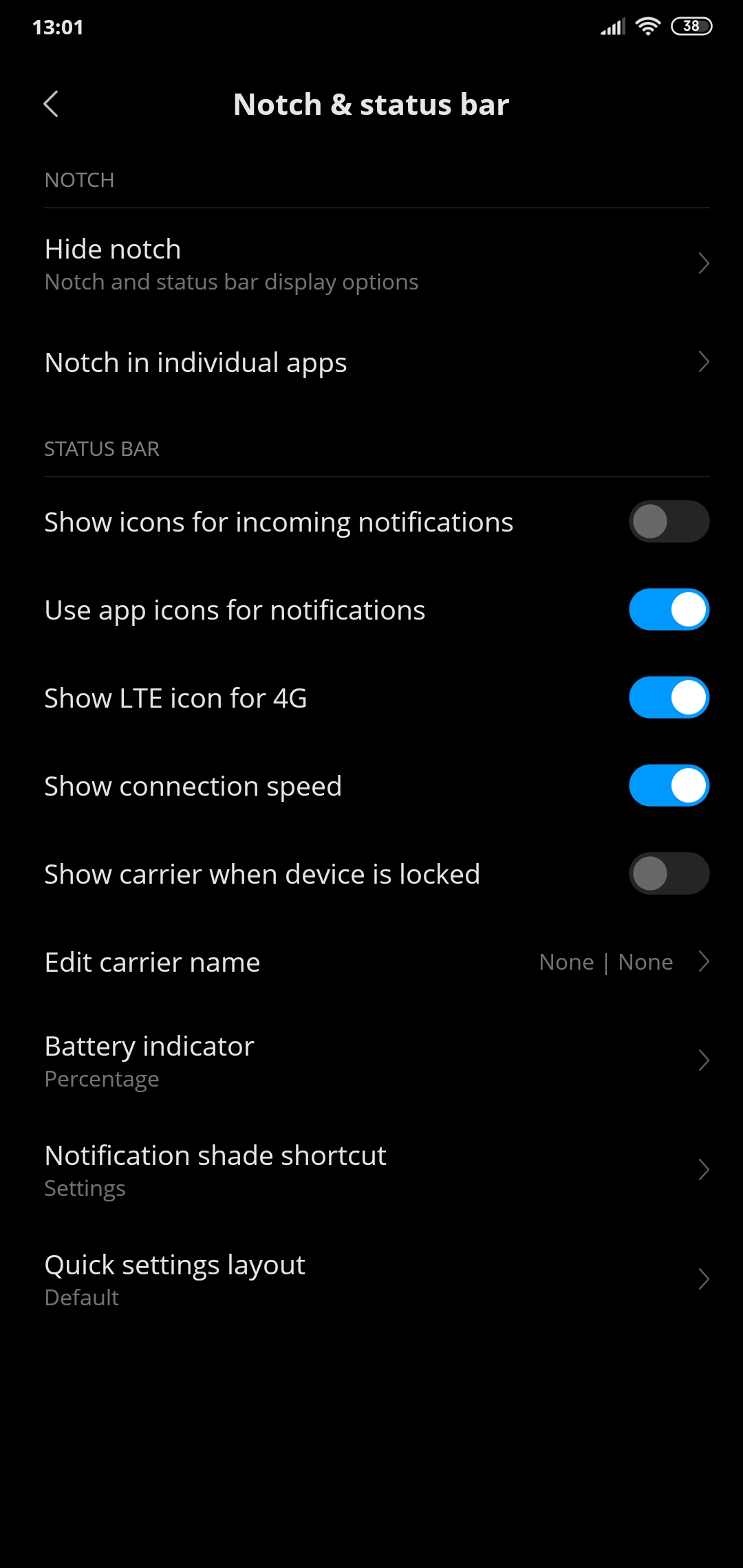
Task: Disable Show LTE icon for 4G
Action: pyautogui.click(x=668, y=697)
